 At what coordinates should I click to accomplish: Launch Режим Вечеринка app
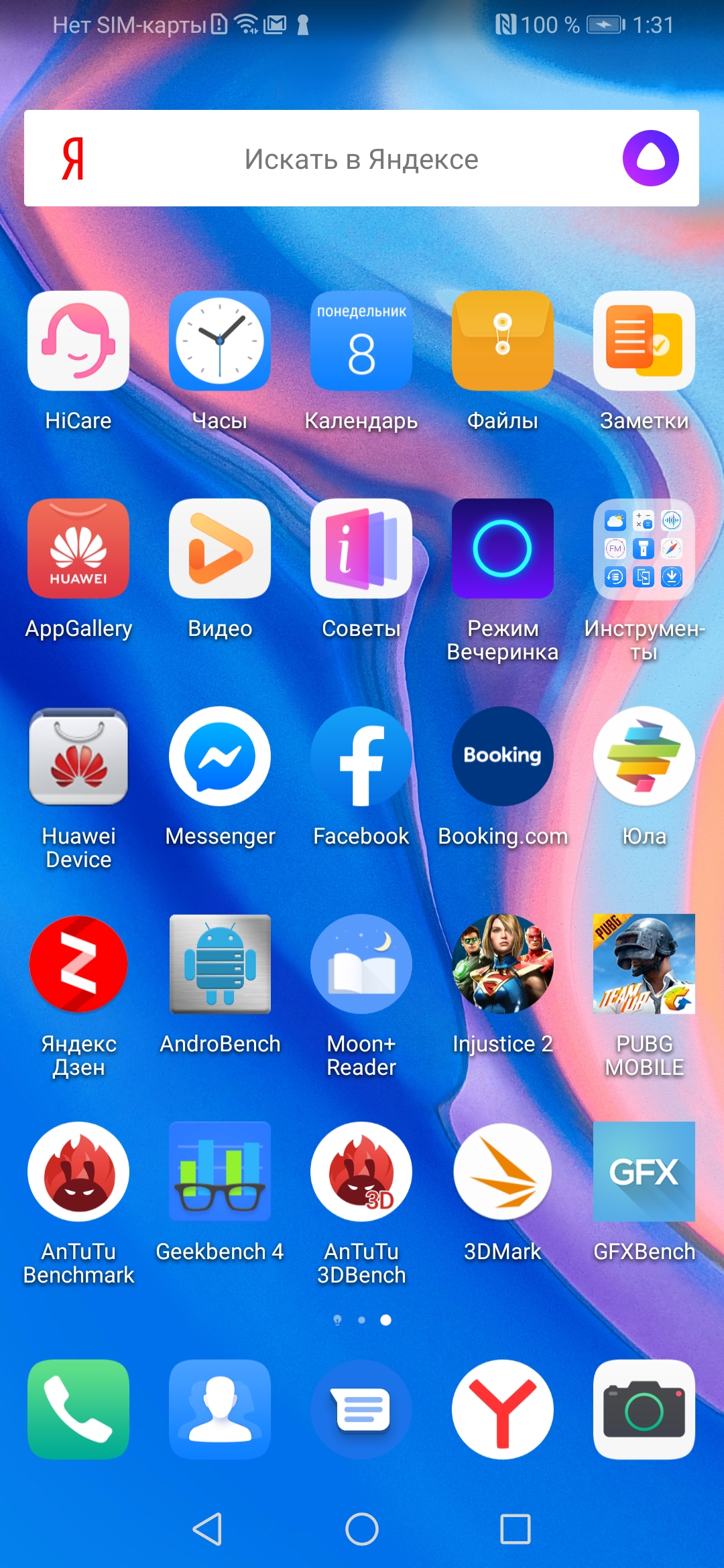503,549
